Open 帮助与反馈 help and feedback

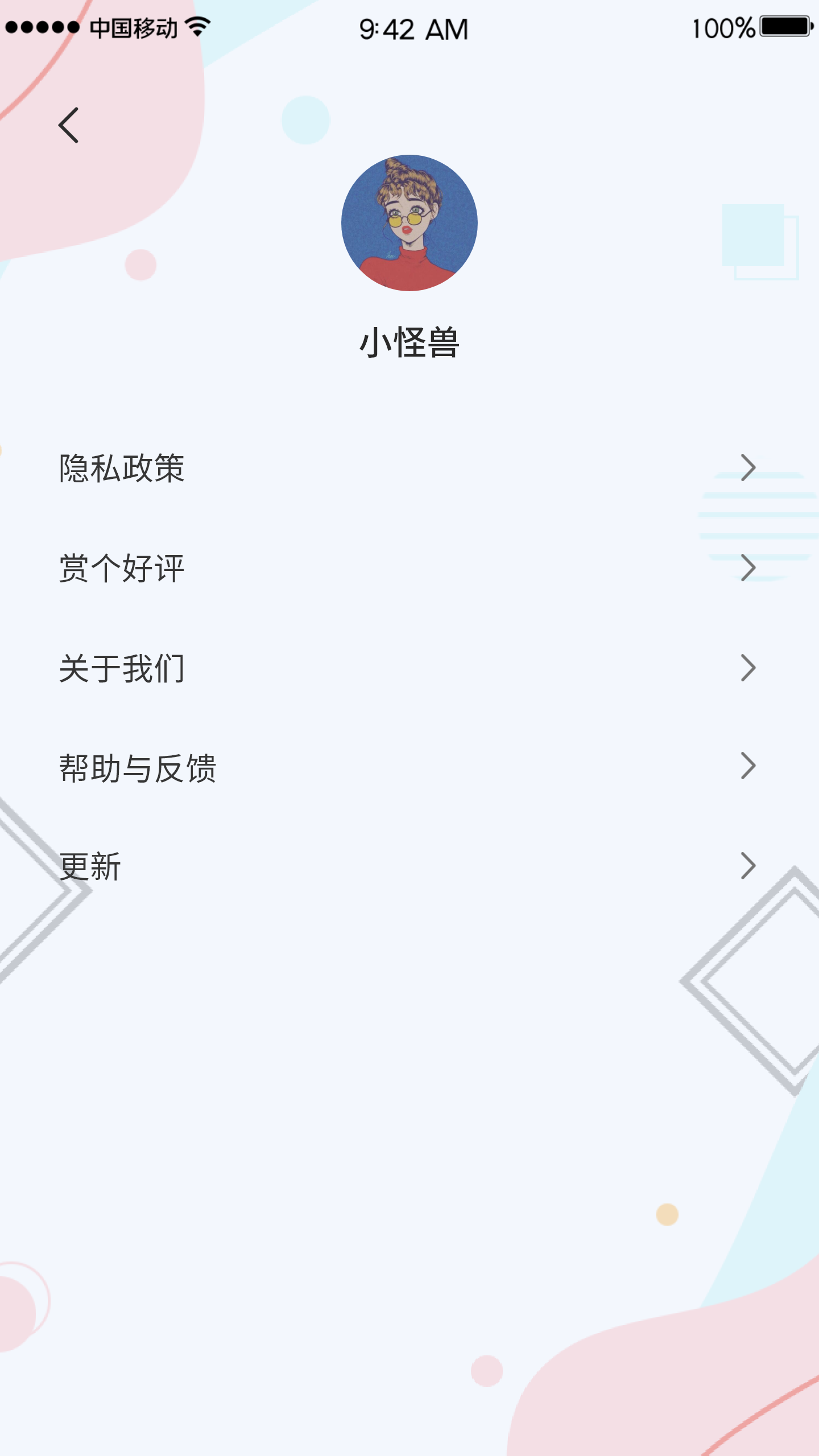(409, 767)
